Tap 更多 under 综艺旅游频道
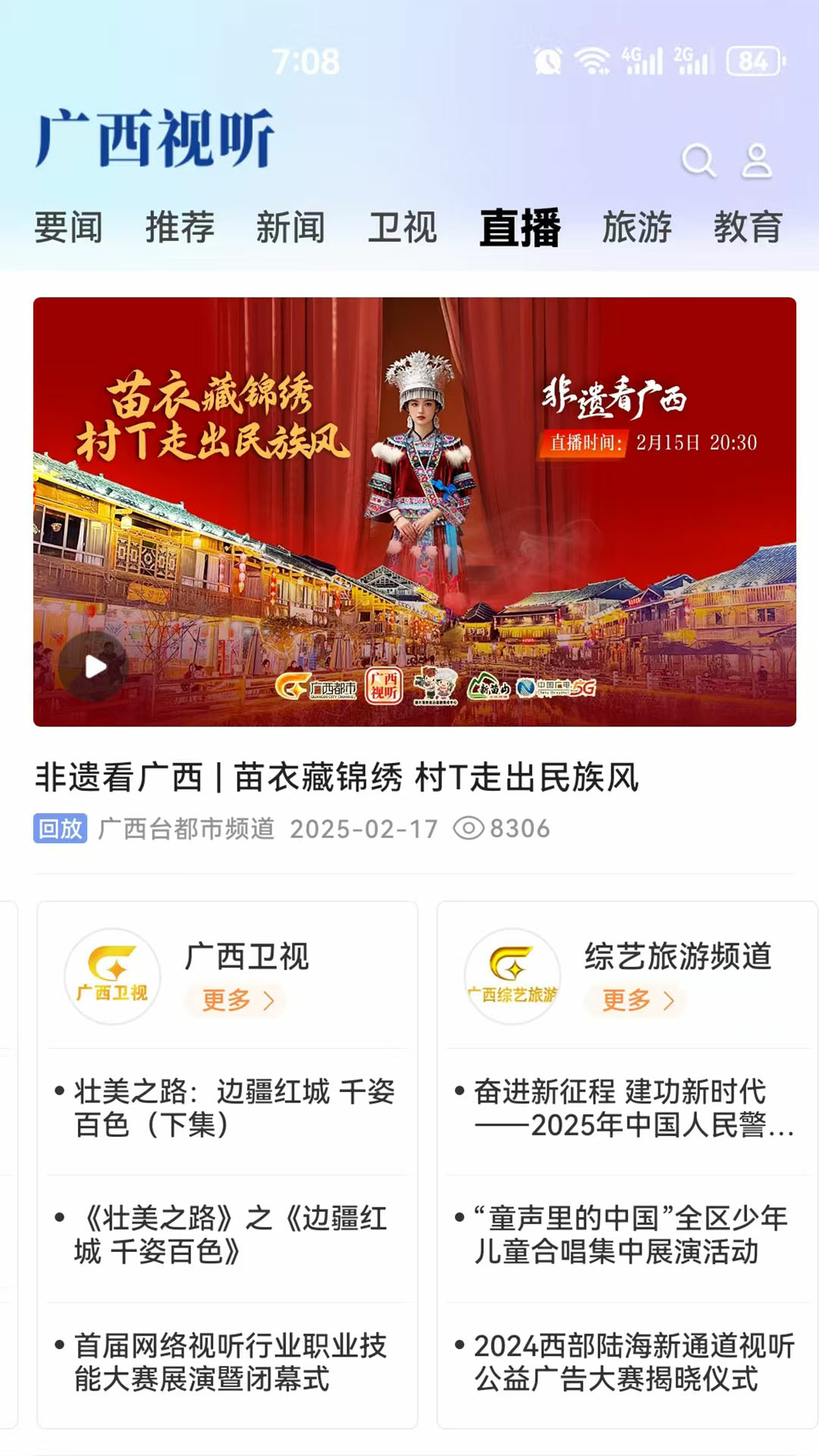 point(637,1000)
